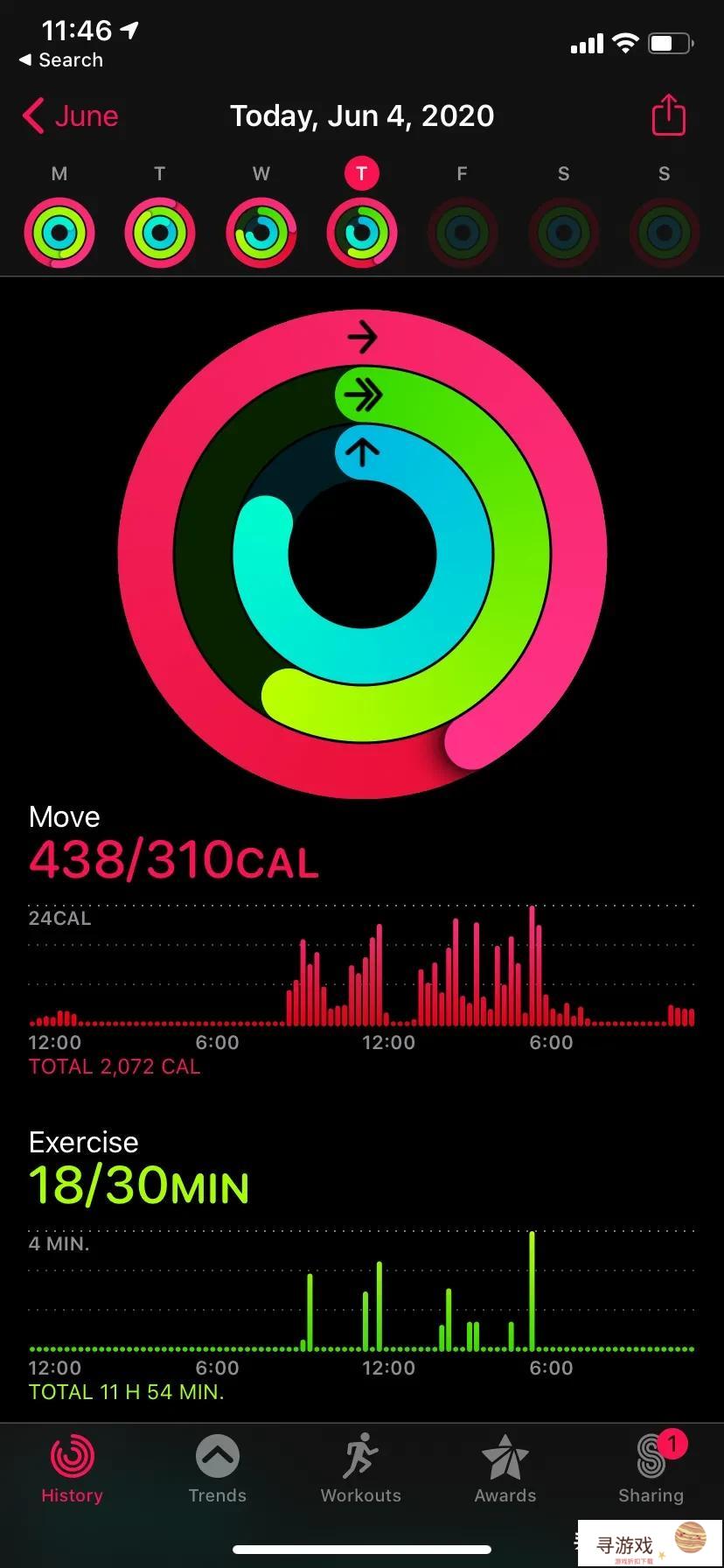Switch to the Awards tab

point(505,1468)
